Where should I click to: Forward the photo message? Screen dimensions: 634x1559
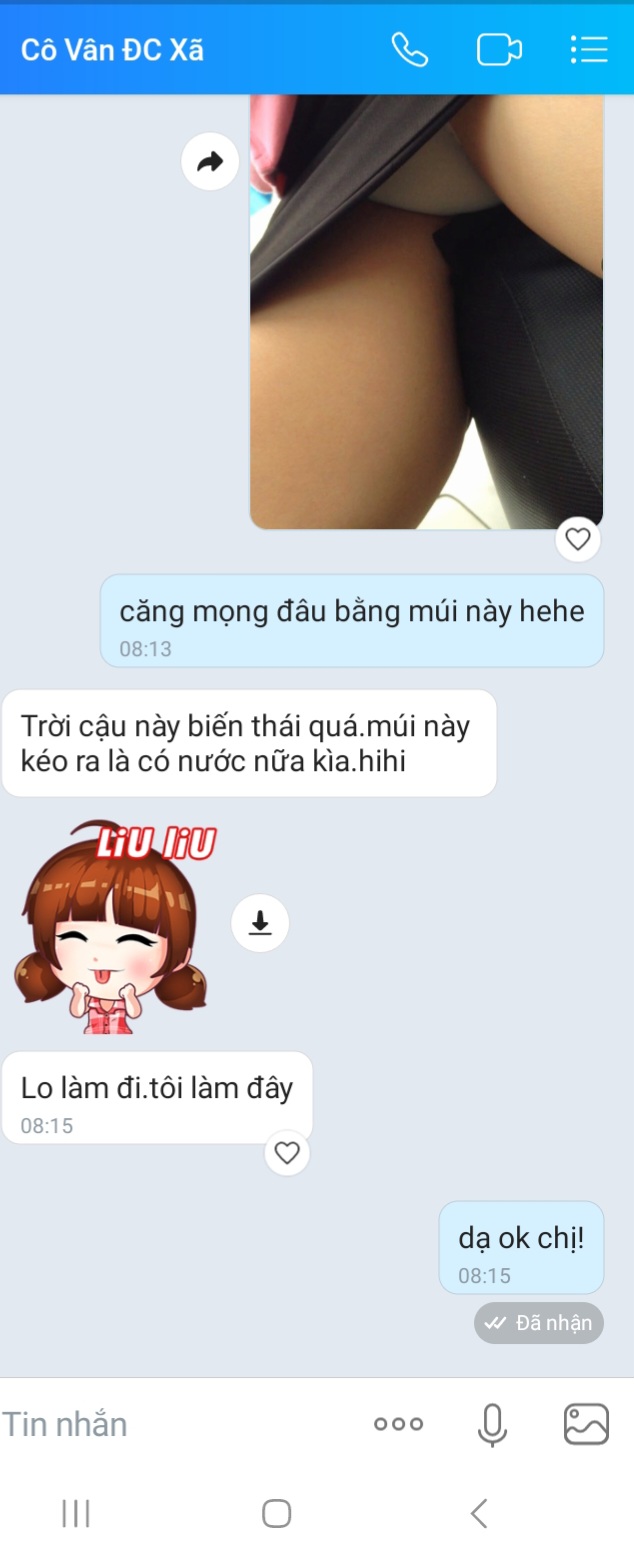tap(210, 161)
